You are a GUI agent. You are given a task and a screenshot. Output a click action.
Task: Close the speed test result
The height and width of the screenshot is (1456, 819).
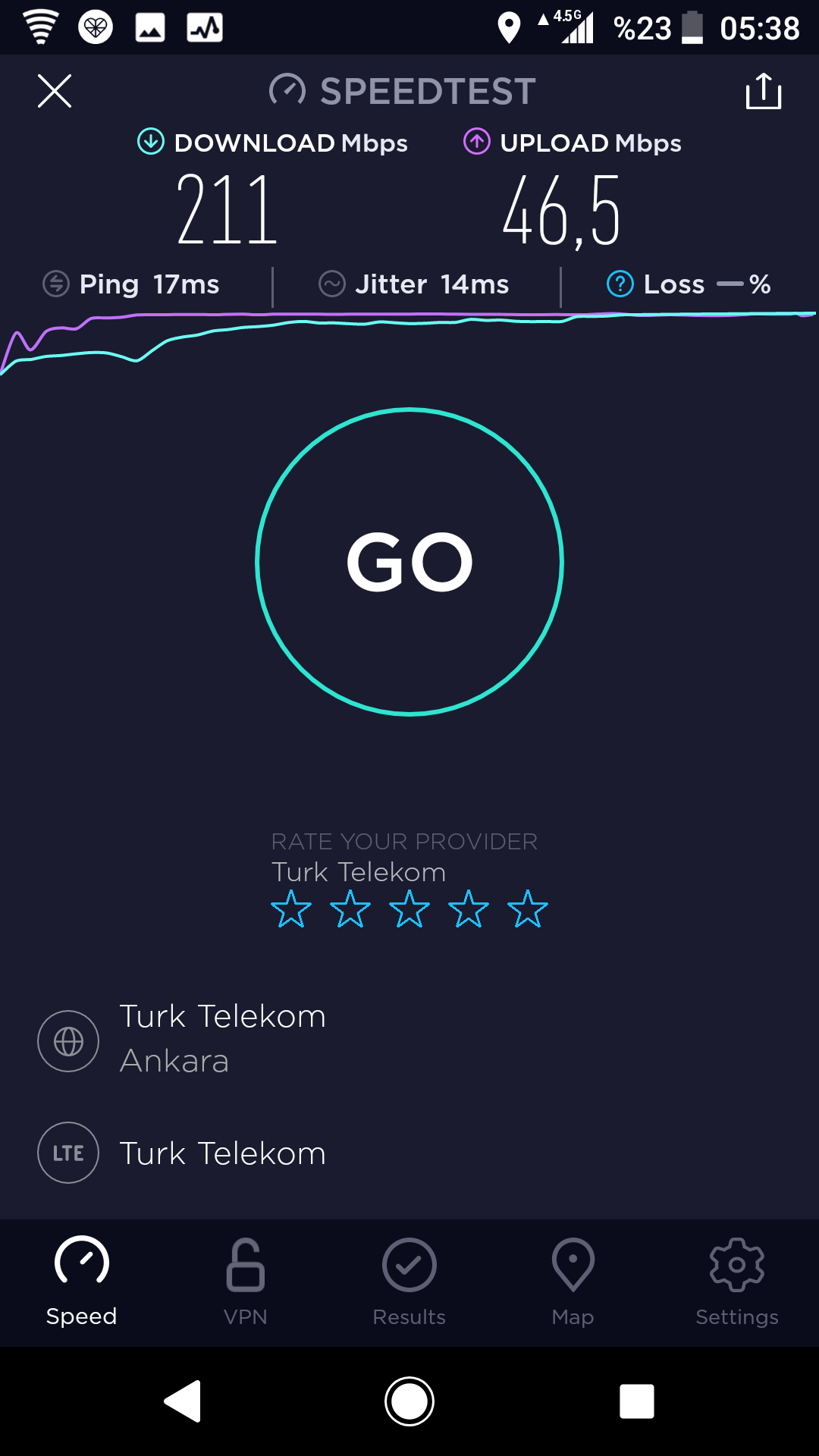pyautogui.click(x=55, y=92)
